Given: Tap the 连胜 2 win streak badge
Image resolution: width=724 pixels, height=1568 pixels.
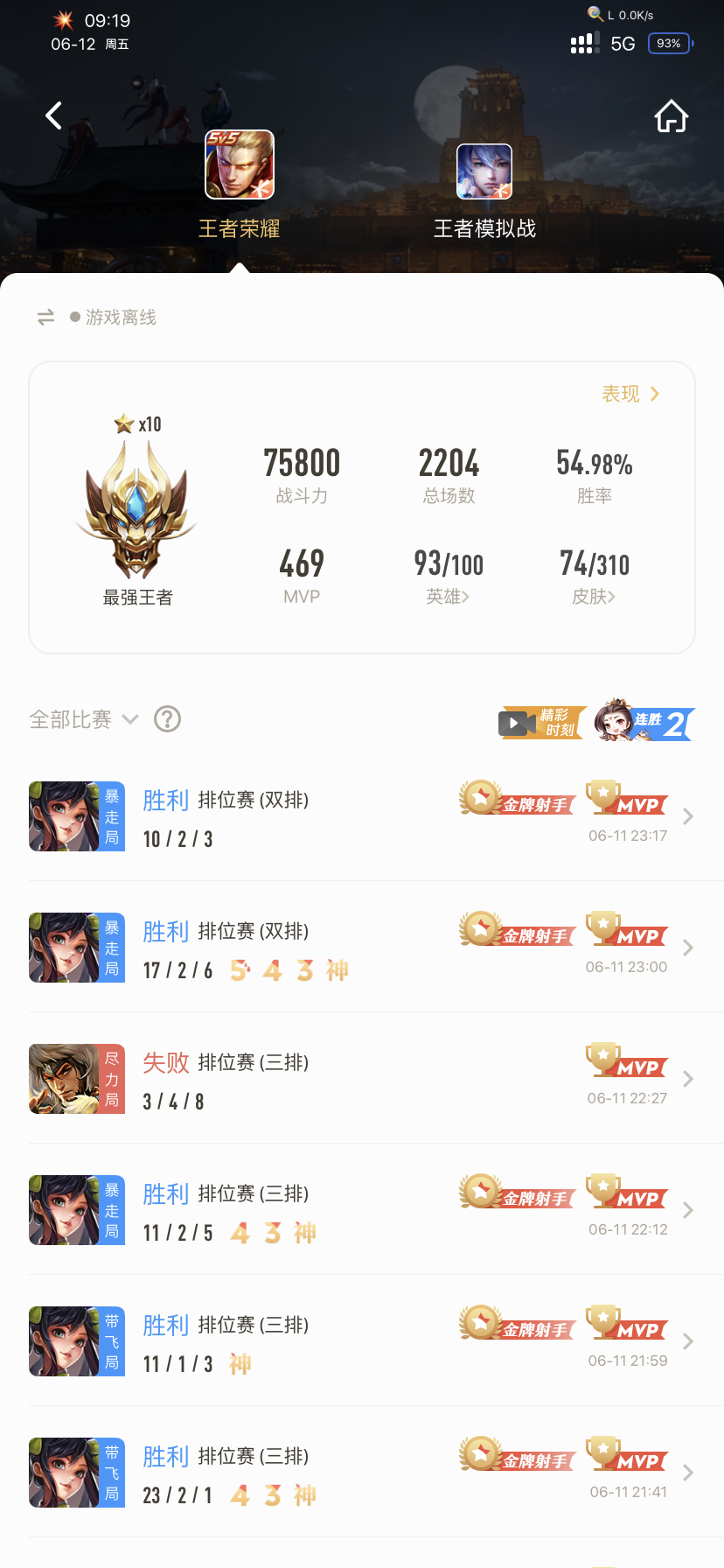Looking at the screenshot, I should (644, 721).
